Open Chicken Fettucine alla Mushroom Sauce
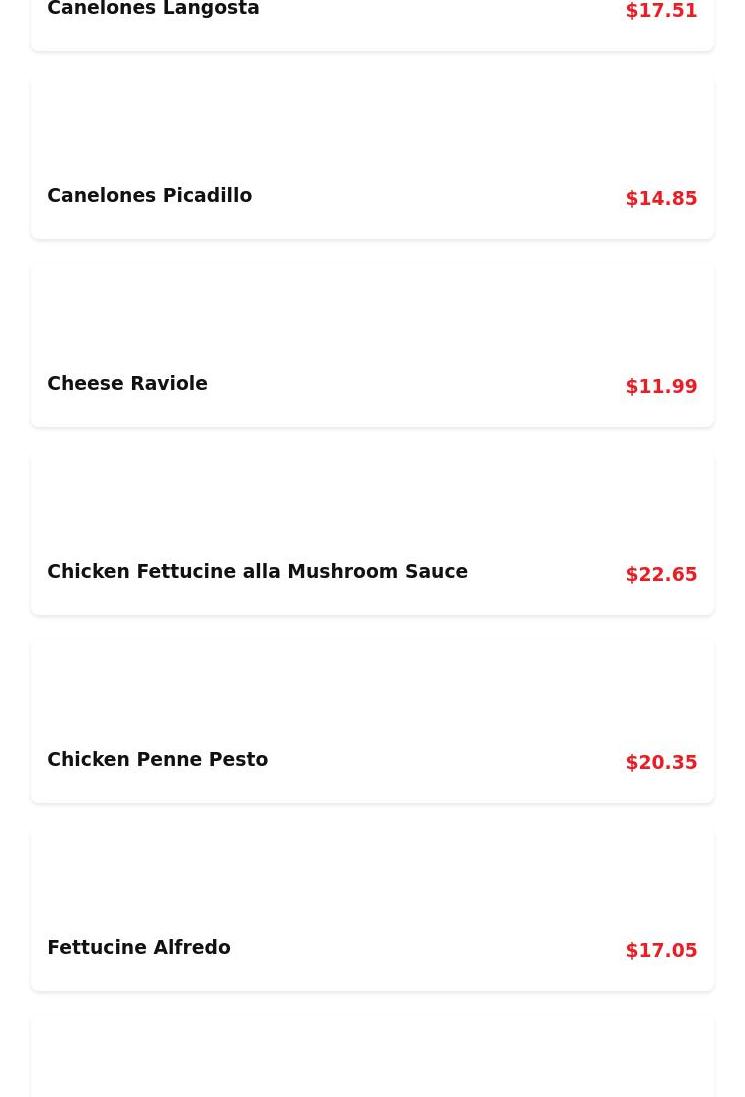The height and width of the screenshot is (1097, 745). coord(257,571)
